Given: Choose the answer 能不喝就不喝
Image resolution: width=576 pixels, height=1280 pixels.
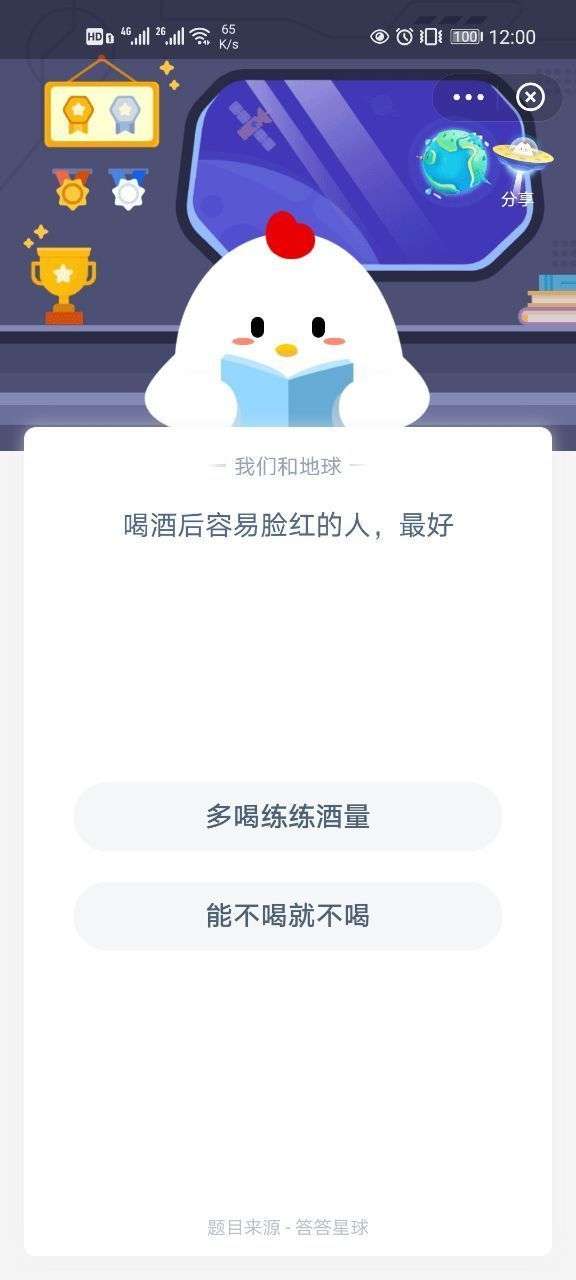Looking at the screenshot, I should tap(288, 915).
